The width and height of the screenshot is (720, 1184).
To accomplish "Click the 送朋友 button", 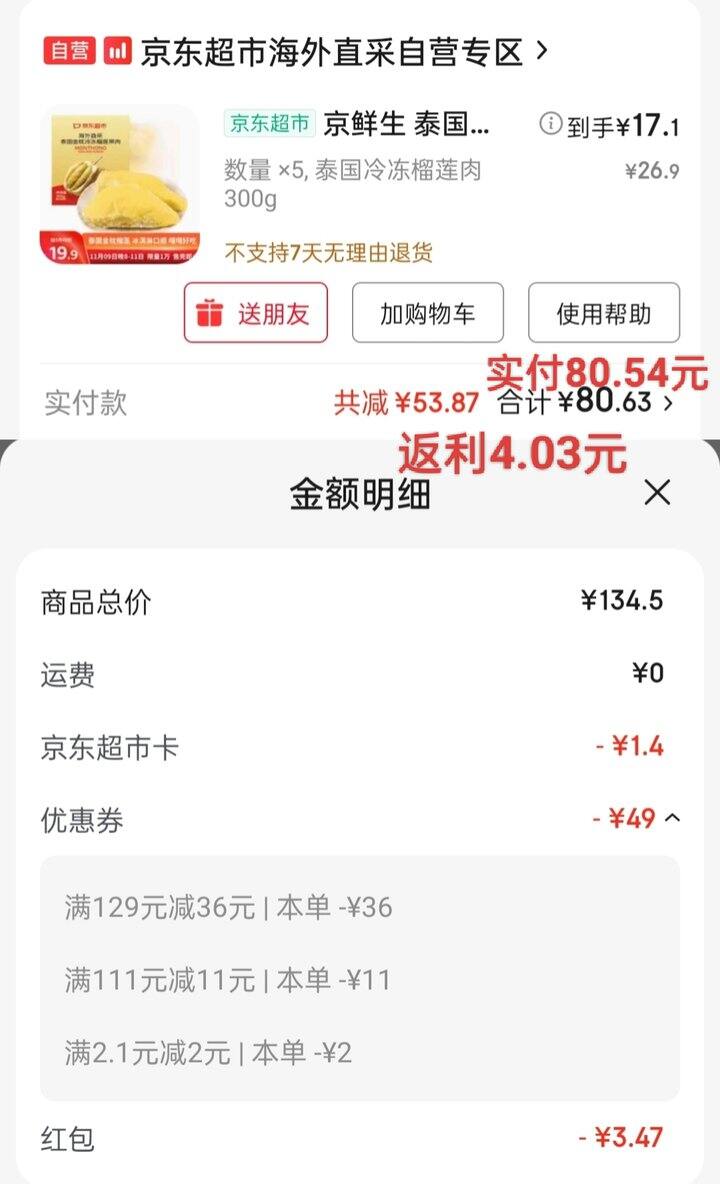I will [255, 312].
